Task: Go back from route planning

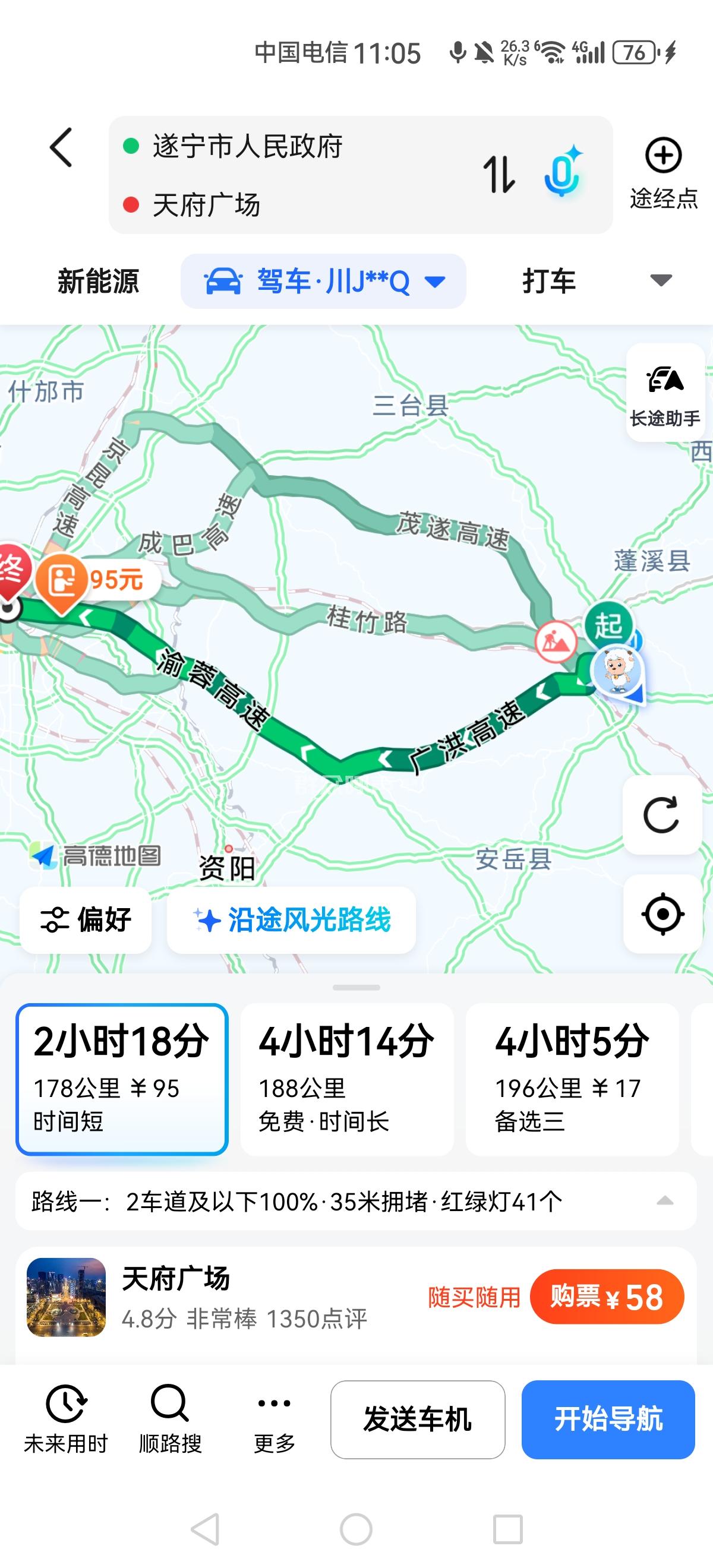Action: [61, 148]
